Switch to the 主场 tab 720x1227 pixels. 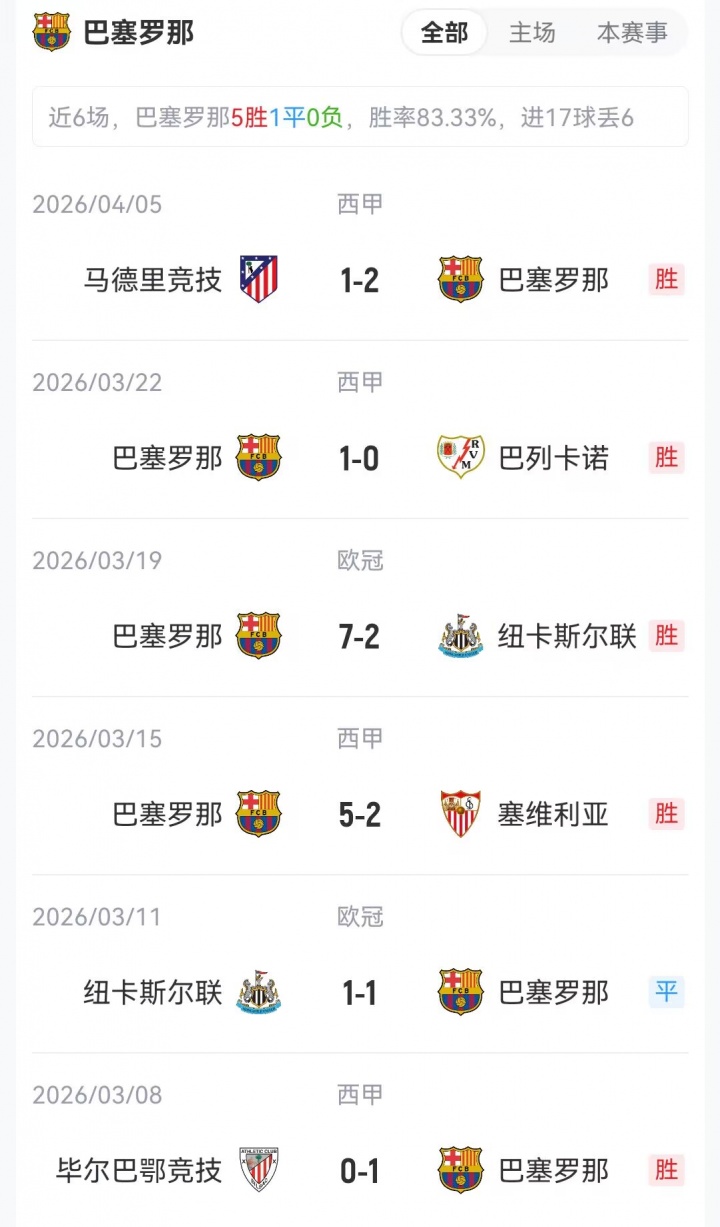click(531, 33)
